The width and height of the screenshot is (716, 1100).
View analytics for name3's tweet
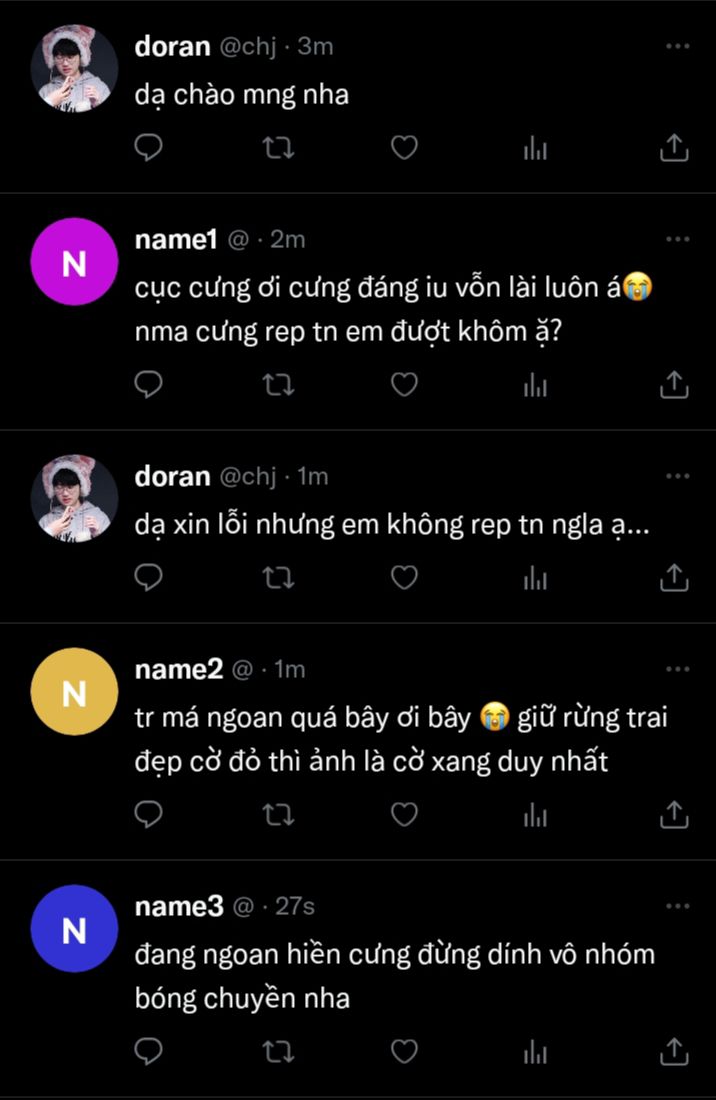pyautogui.click(x=536, y=1050)
